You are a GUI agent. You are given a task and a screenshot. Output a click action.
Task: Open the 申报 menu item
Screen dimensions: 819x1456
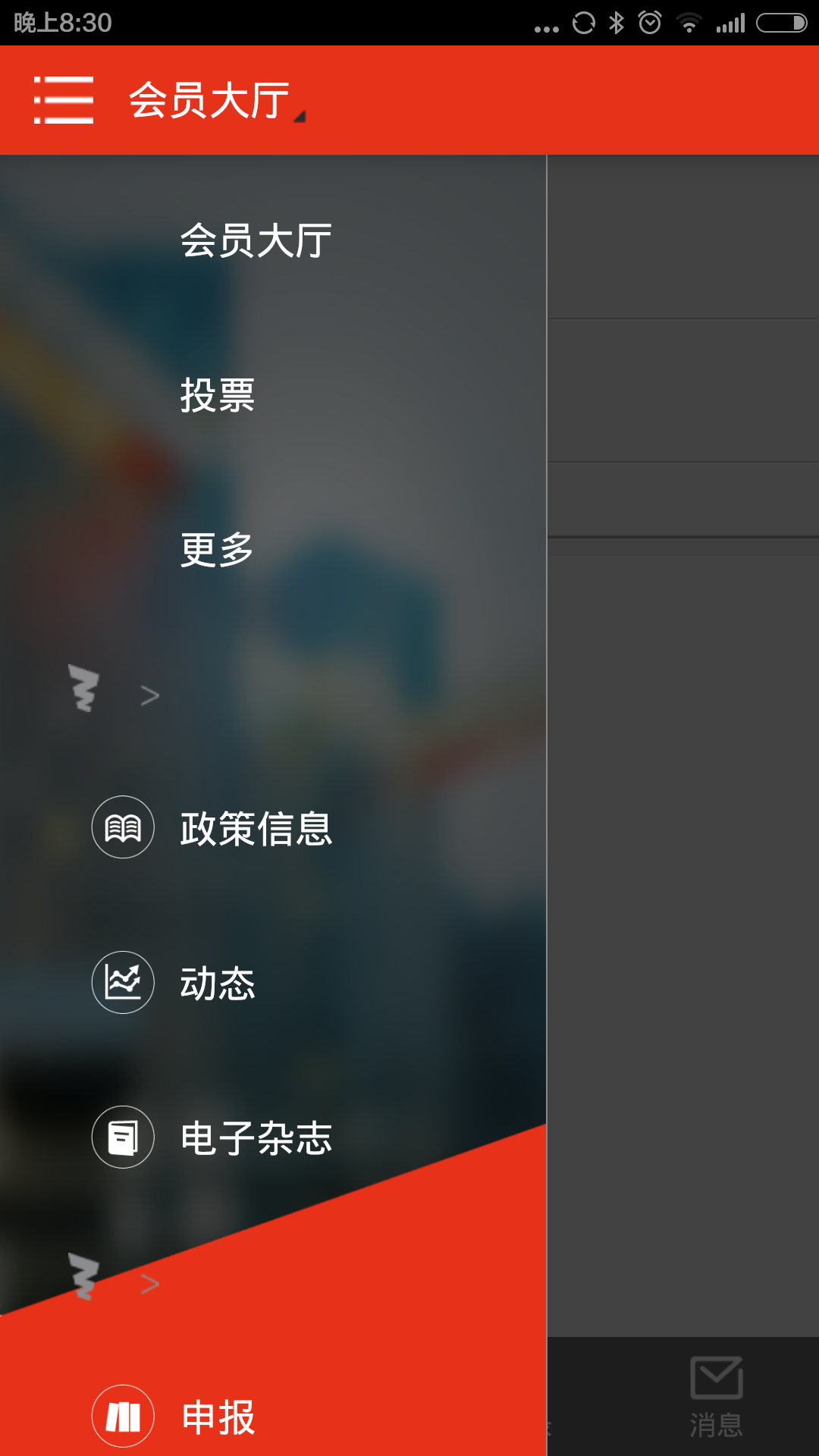coord(217,1417)
